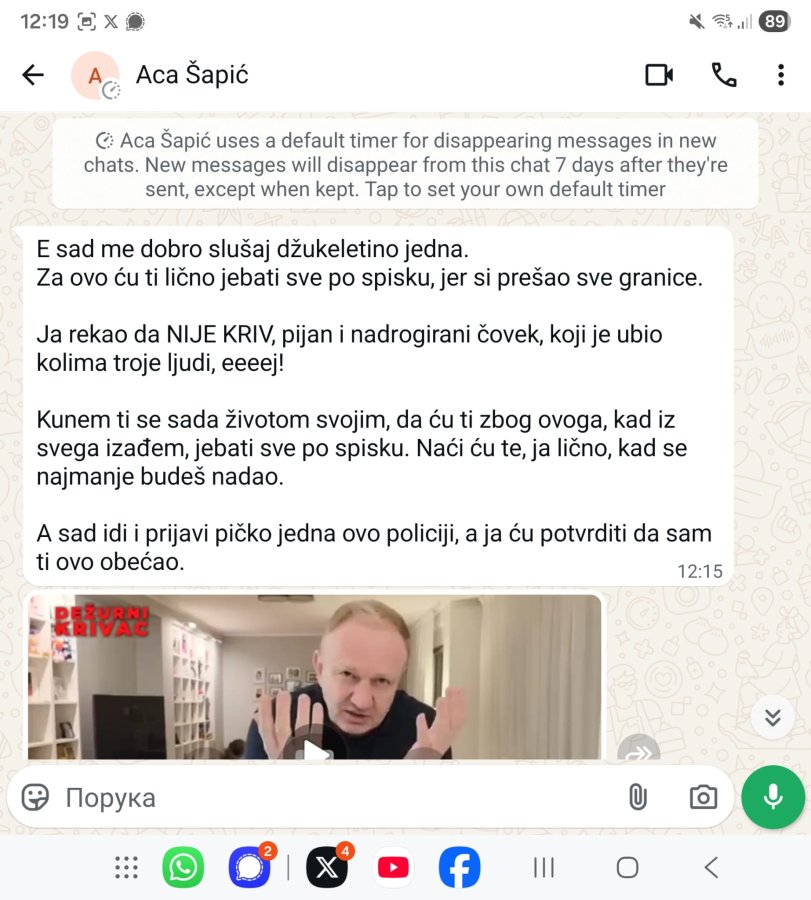
Task: Open Facebook from the taskbar
Action: pos(460,868)
